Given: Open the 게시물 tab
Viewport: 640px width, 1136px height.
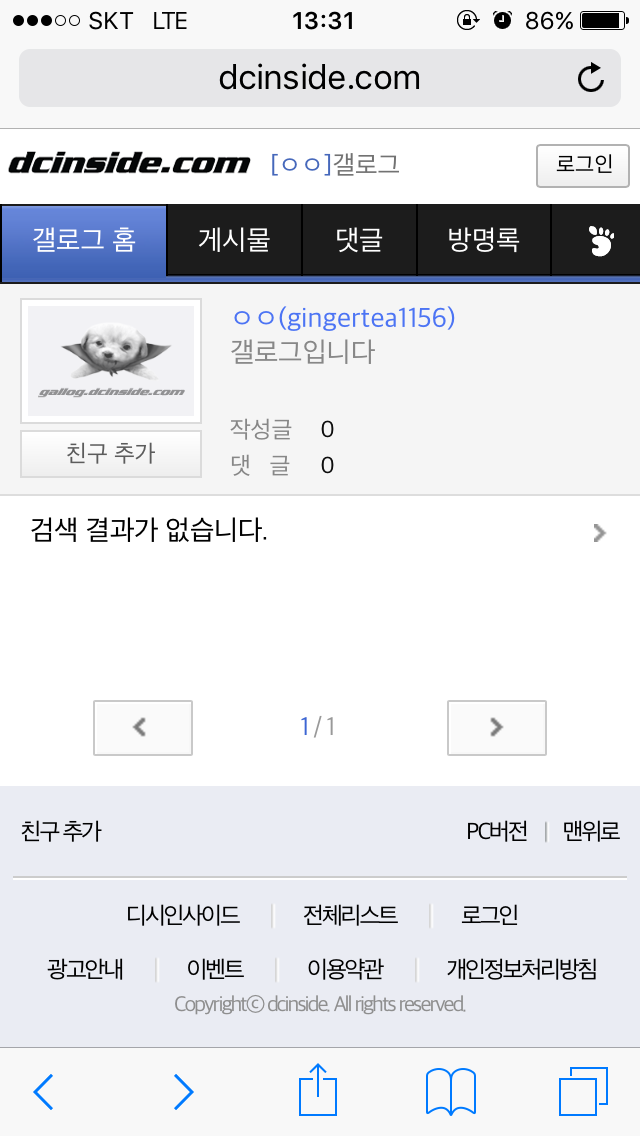Looking at the screenshot, I should pyautogui.click(x=234, y=240).
